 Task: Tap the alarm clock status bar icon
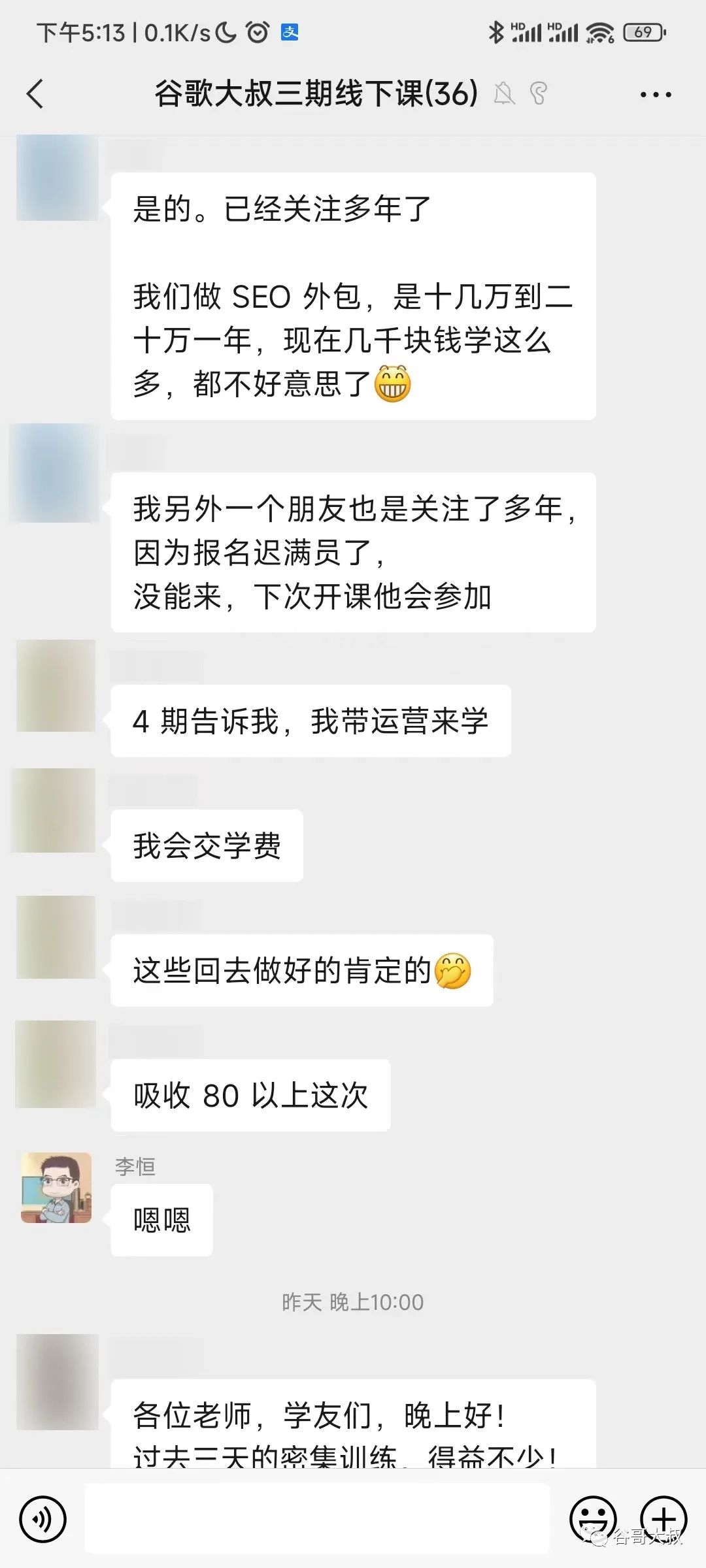point(256,31)
